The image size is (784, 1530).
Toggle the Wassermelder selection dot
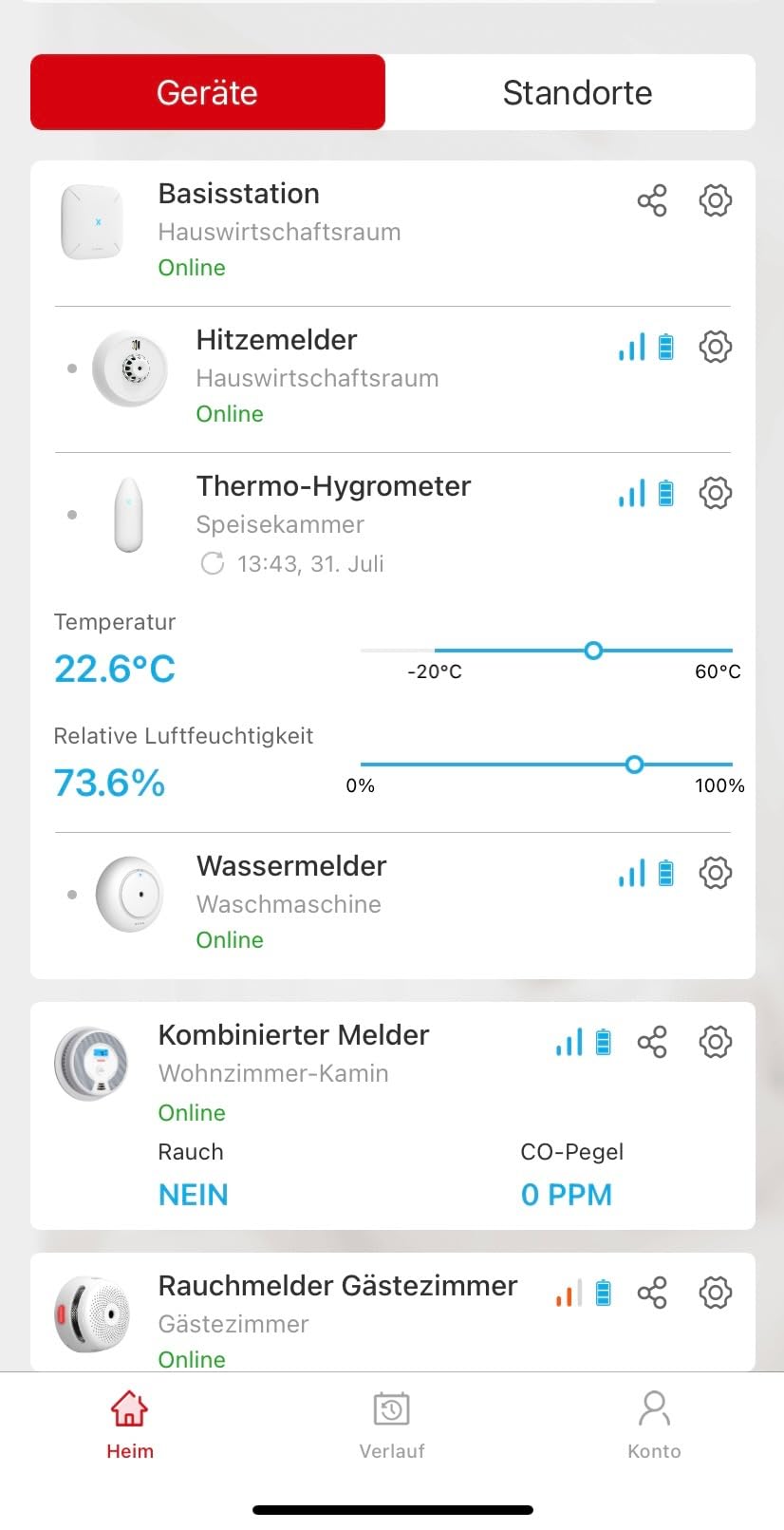pos(71,894)
